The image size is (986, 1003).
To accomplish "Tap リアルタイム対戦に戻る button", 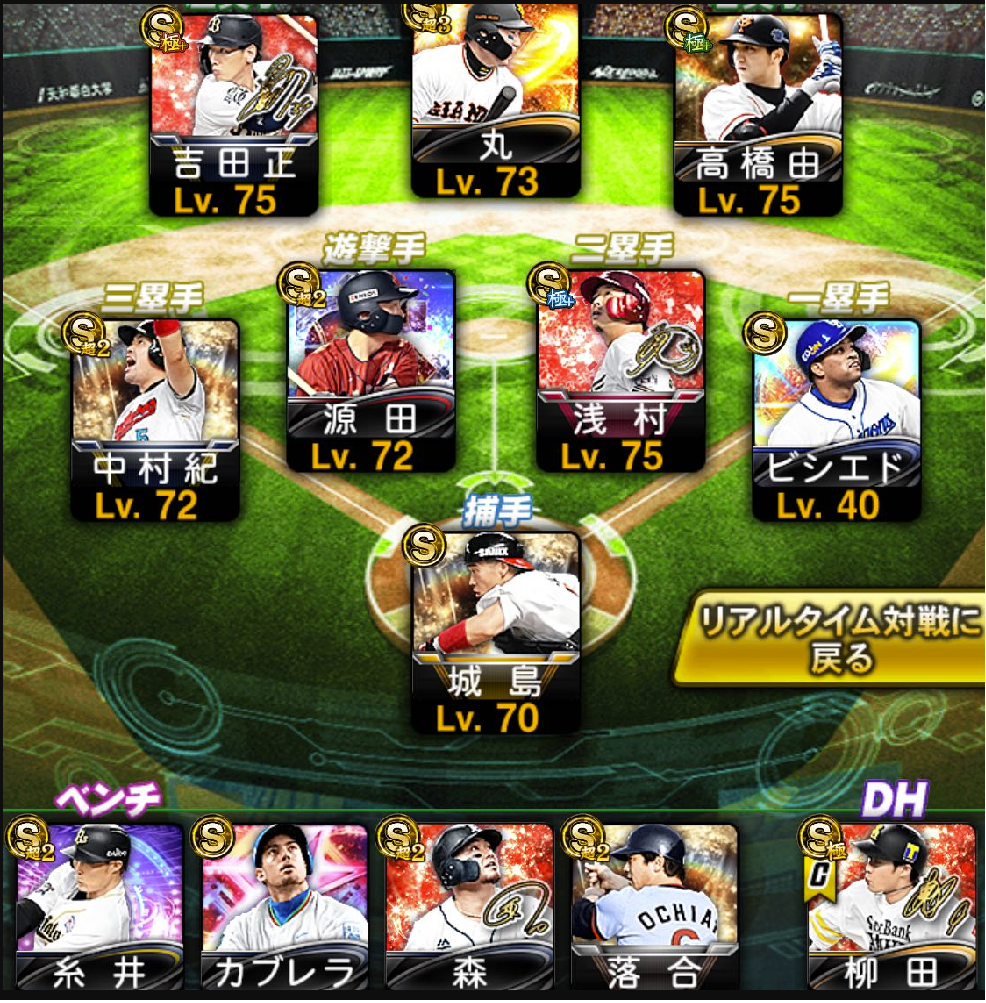I will [x=828, y=641].
